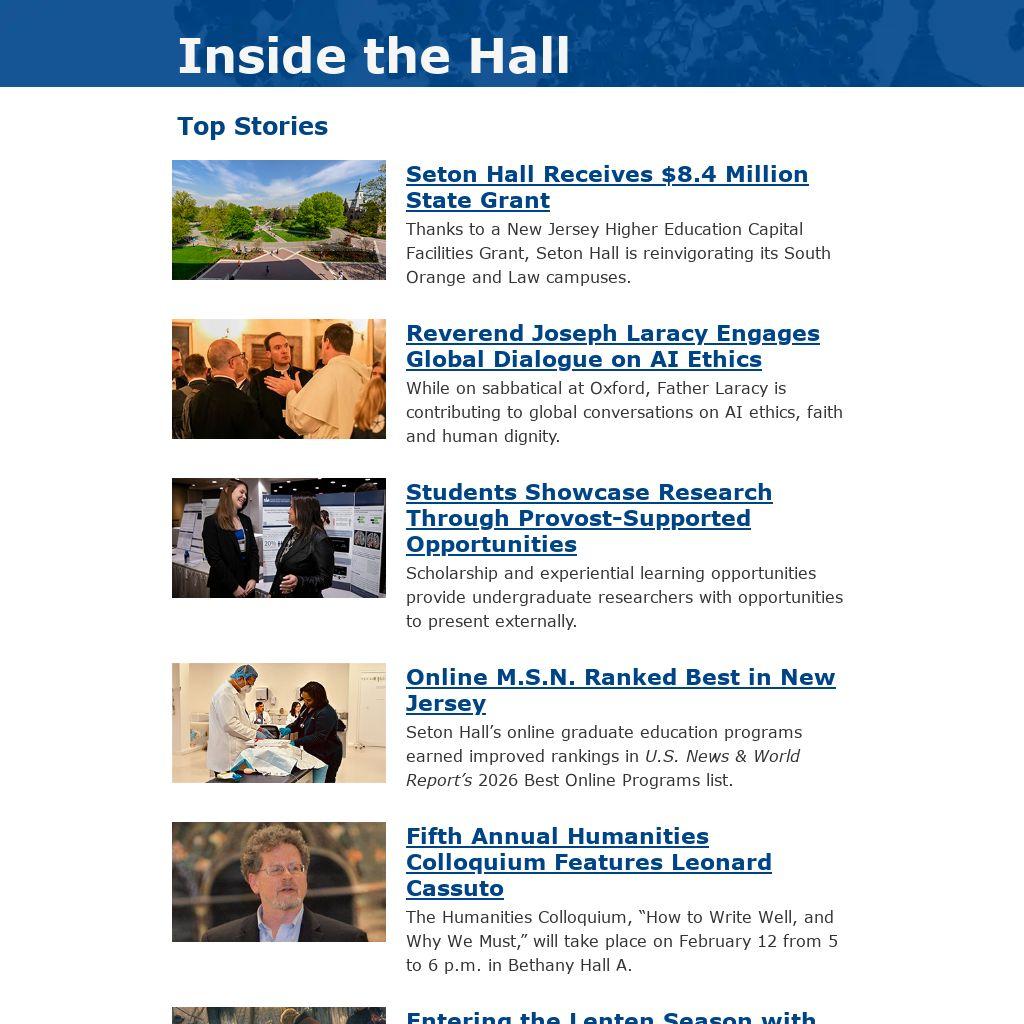Tap the research poster session thumbnail

coord(278,538)
